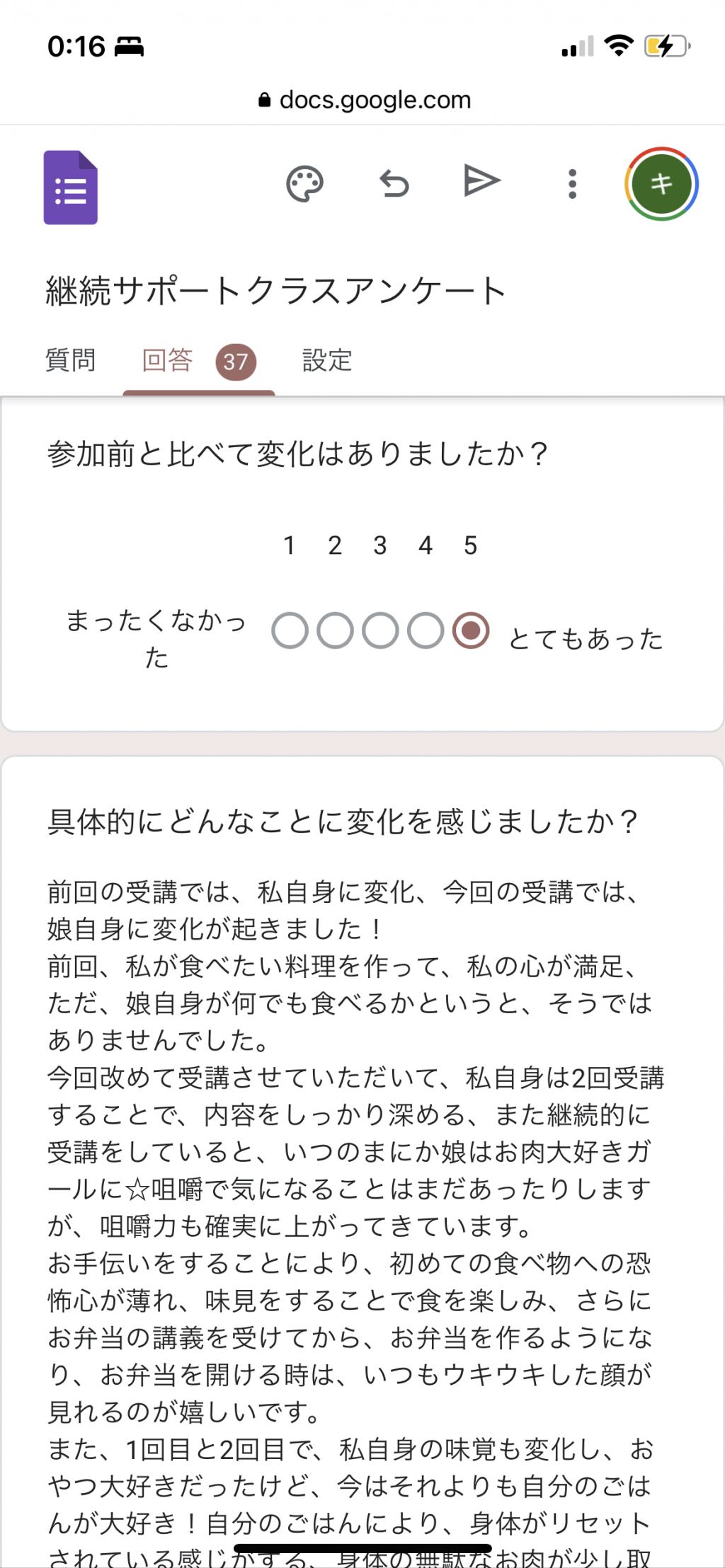Tap the selected rating 5 radio button
The height and width of the screenshot is (1568, 725).
point(471,630)
